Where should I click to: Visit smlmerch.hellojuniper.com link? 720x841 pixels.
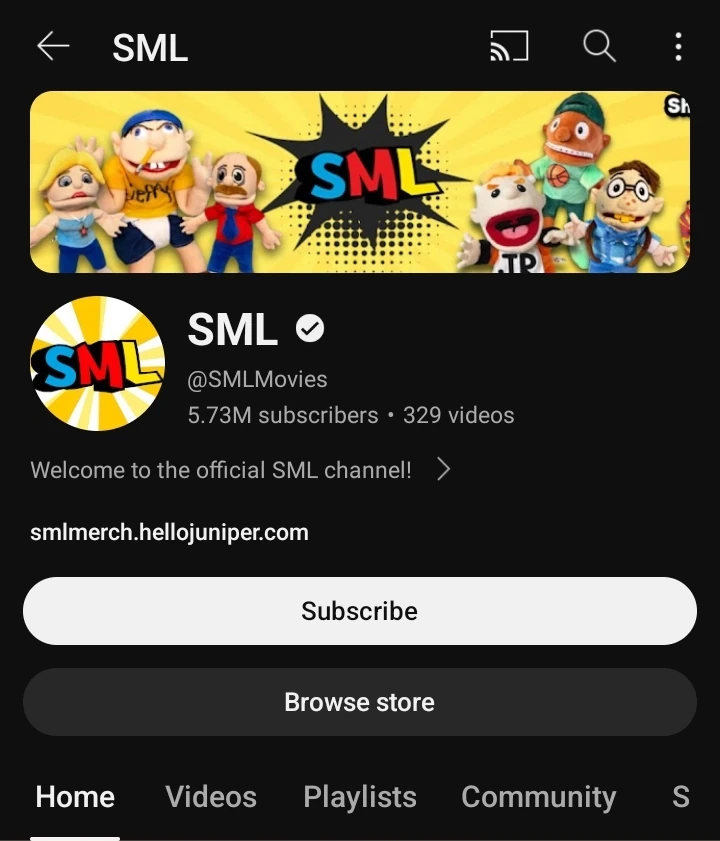169,532
